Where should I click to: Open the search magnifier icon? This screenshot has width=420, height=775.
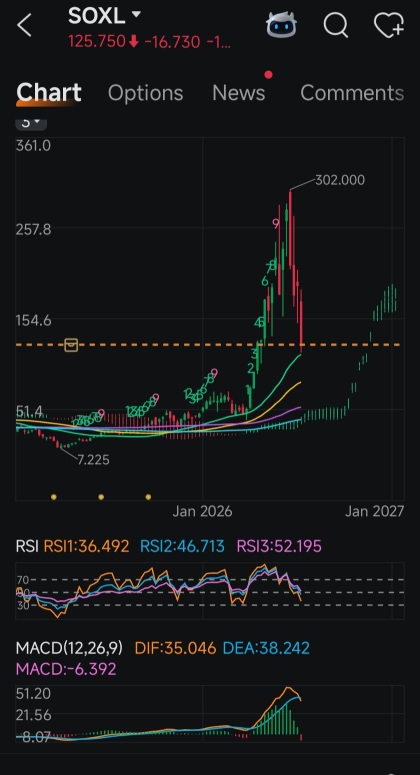pyautogui.click(x=336, y=25)
